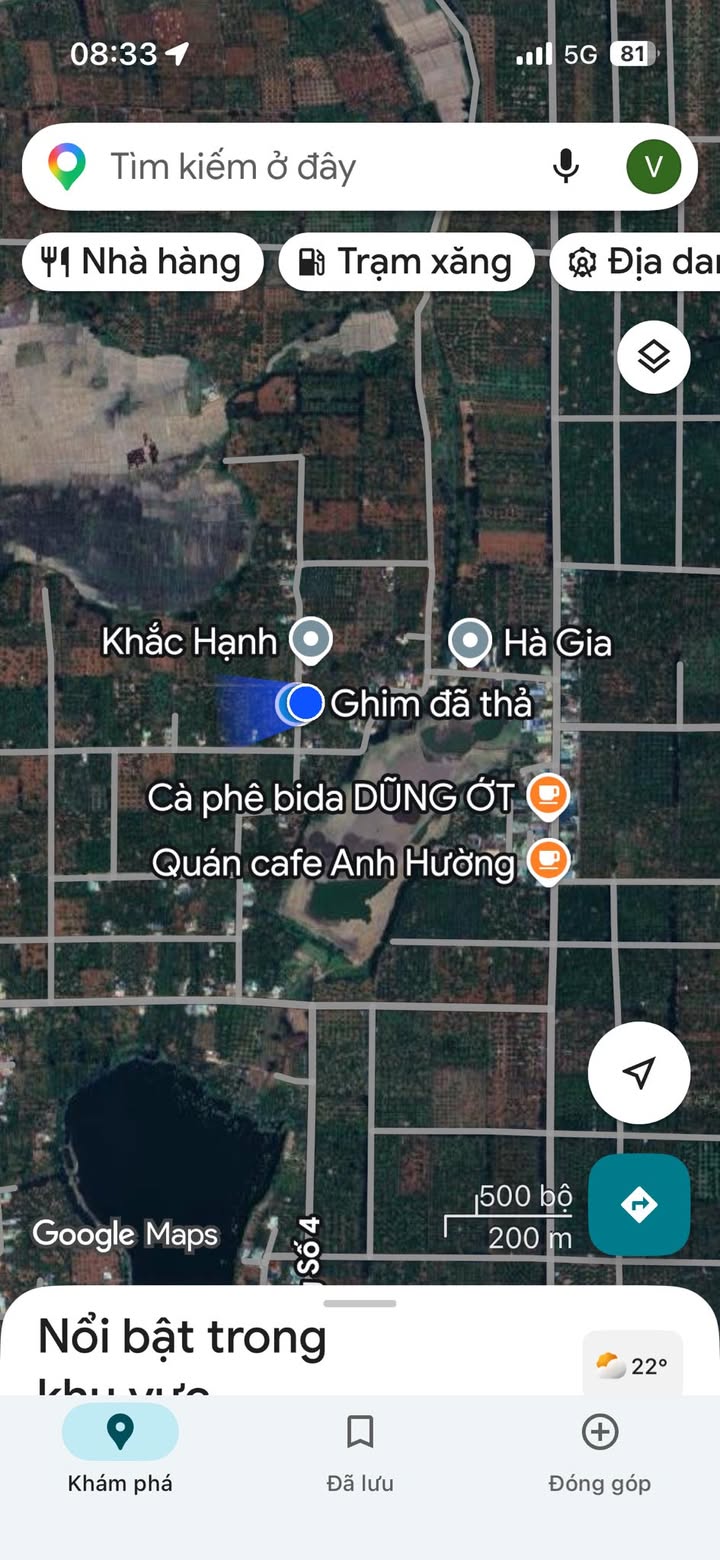This screenshot has width=720, height=1560.
Task: Open the weather widget showing 22°
Action: click(x=633, y=1364)
